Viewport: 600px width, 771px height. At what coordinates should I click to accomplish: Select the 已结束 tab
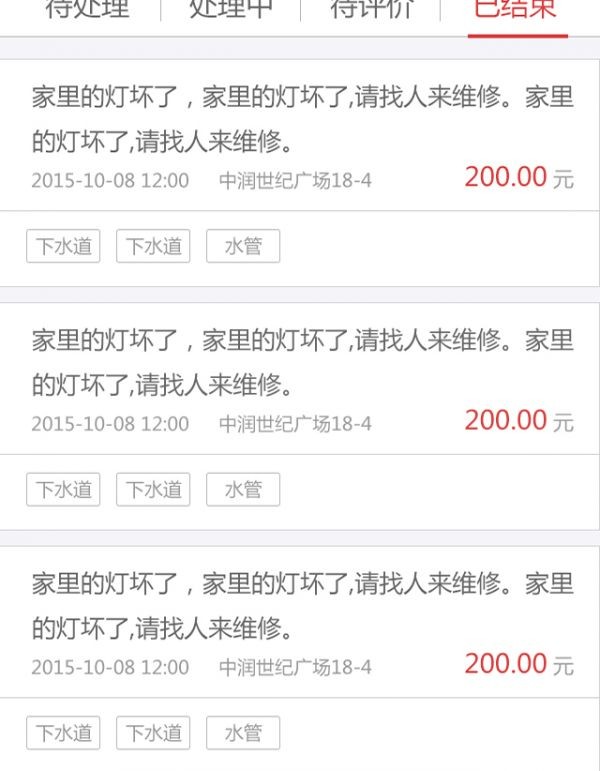(x=516, y=10)
